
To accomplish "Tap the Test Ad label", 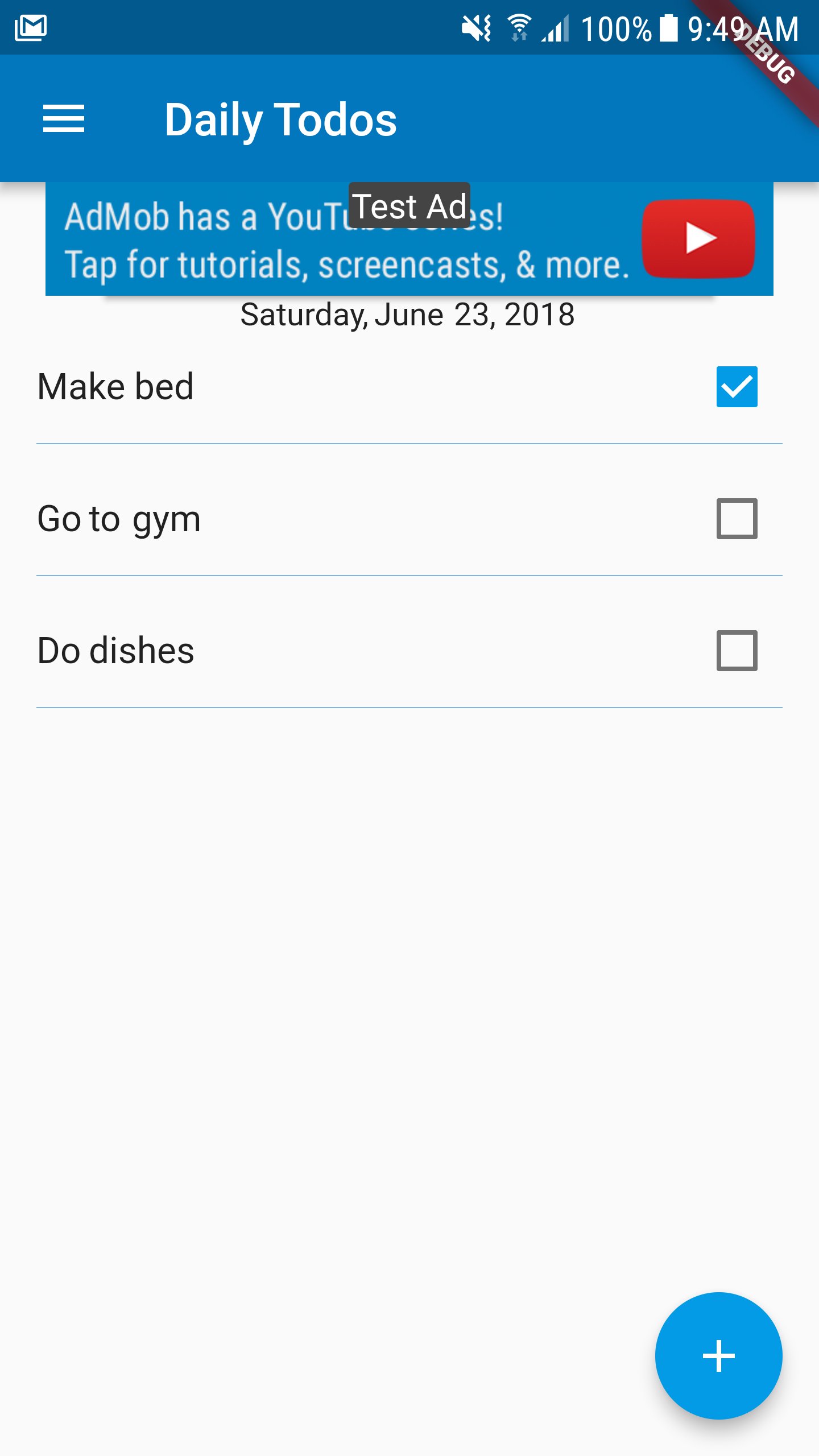I will tap(409, 206).
